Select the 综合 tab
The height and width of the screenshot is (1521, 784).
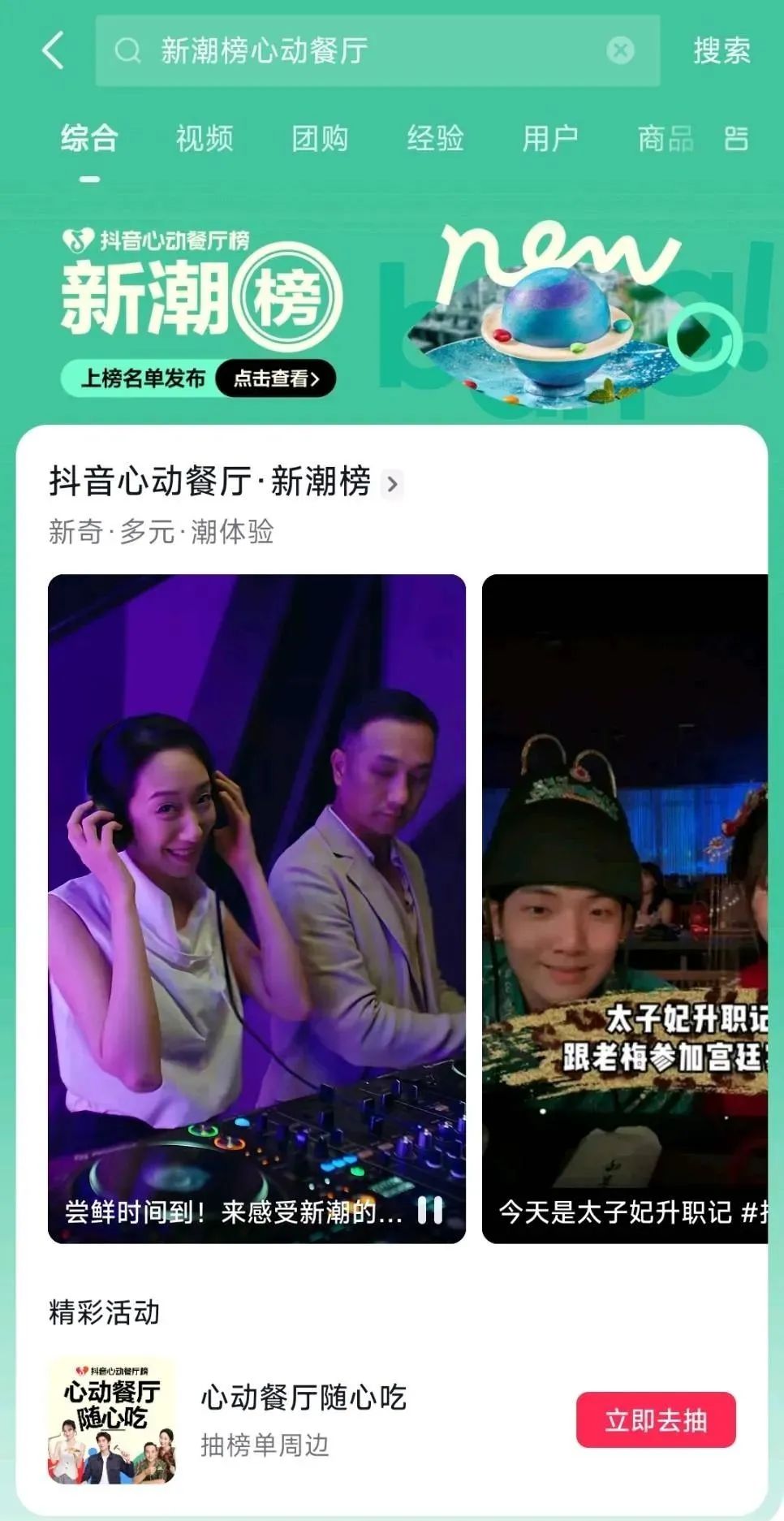[89, 138]
